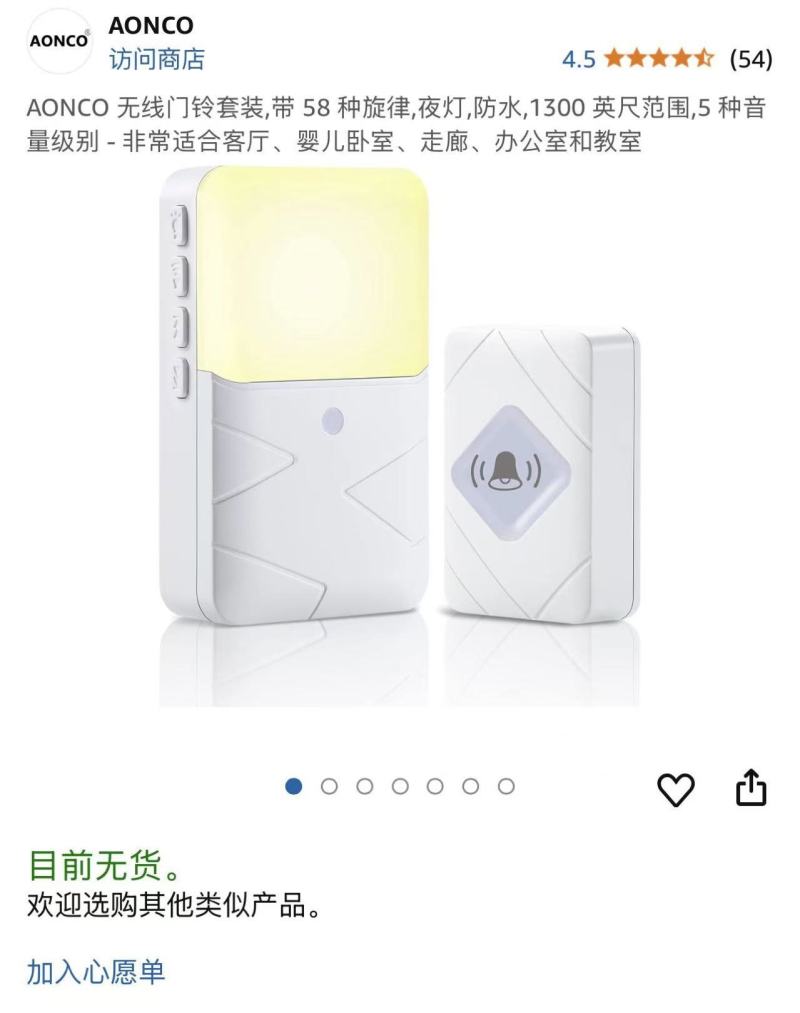
Task: Tap 加入心愿单 to add to wishlist
Action: pyautogui.click(x=95, y=971)
